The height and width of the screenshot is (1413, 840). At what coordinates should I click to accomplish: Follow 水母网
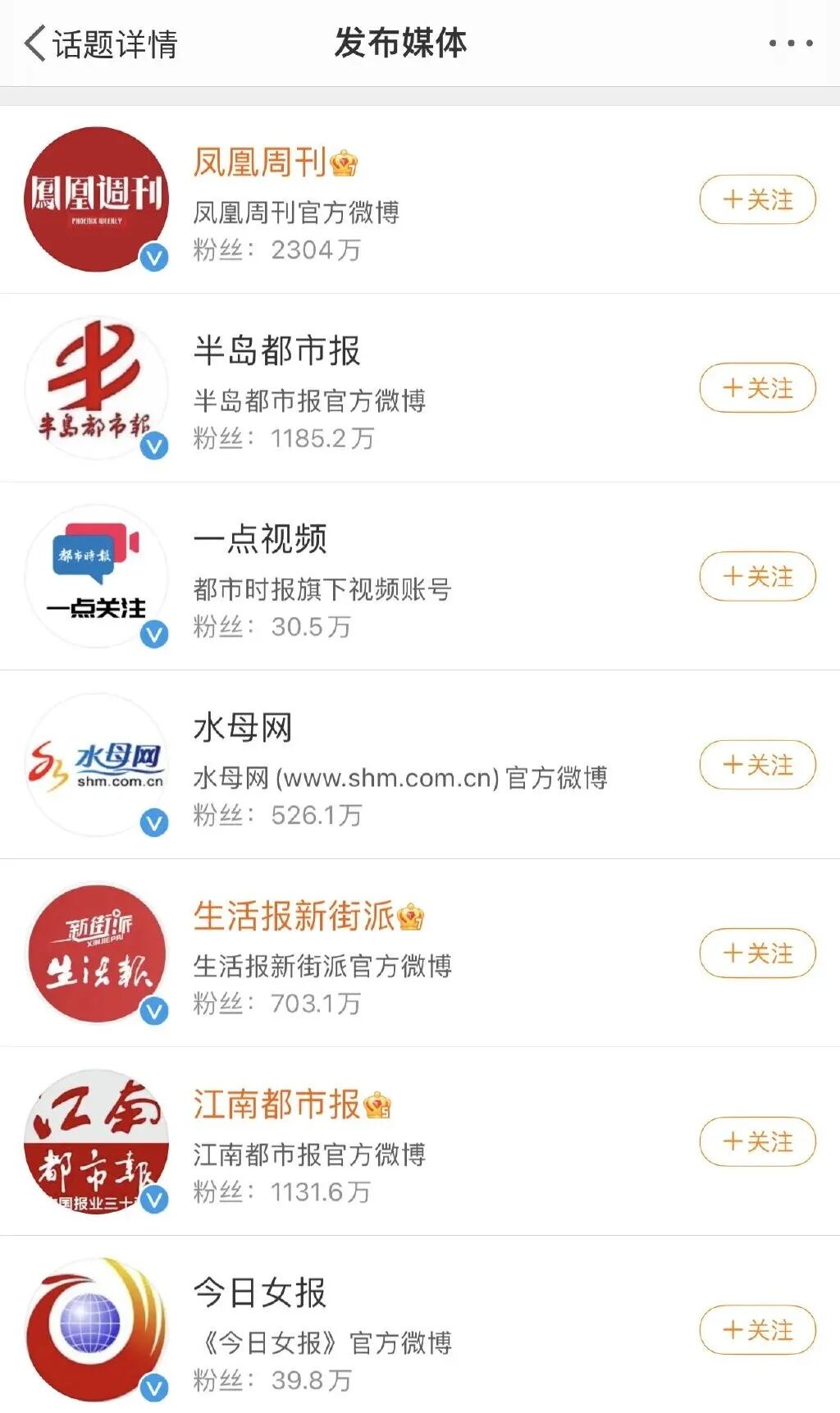point(757,765)
